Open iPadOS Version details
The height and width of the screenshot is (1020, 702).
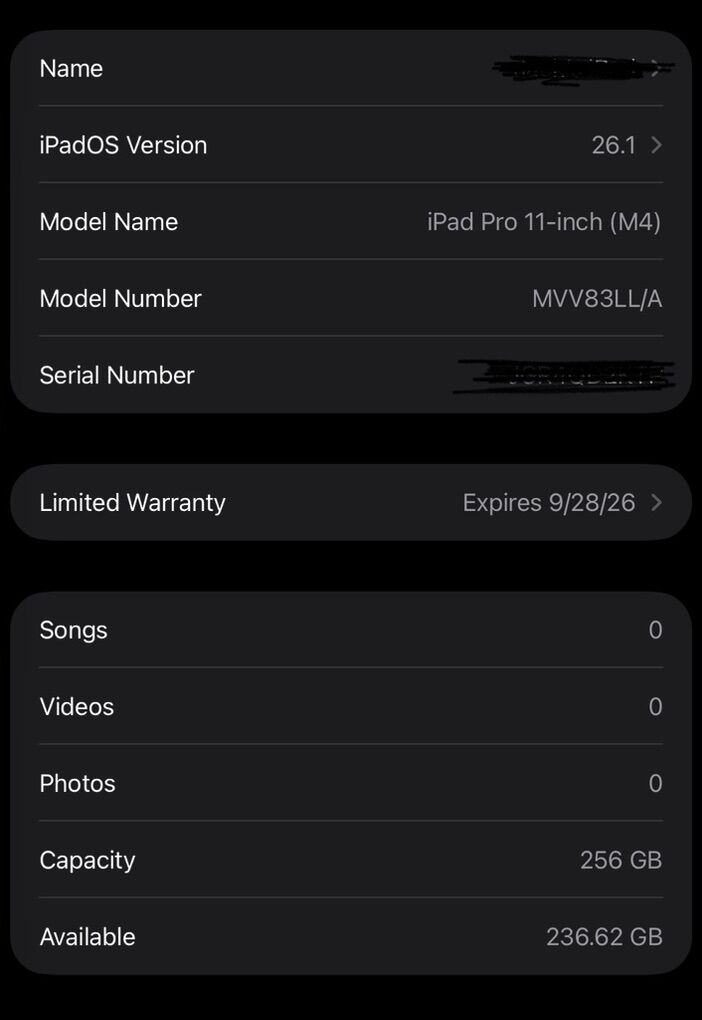(350, 145)
